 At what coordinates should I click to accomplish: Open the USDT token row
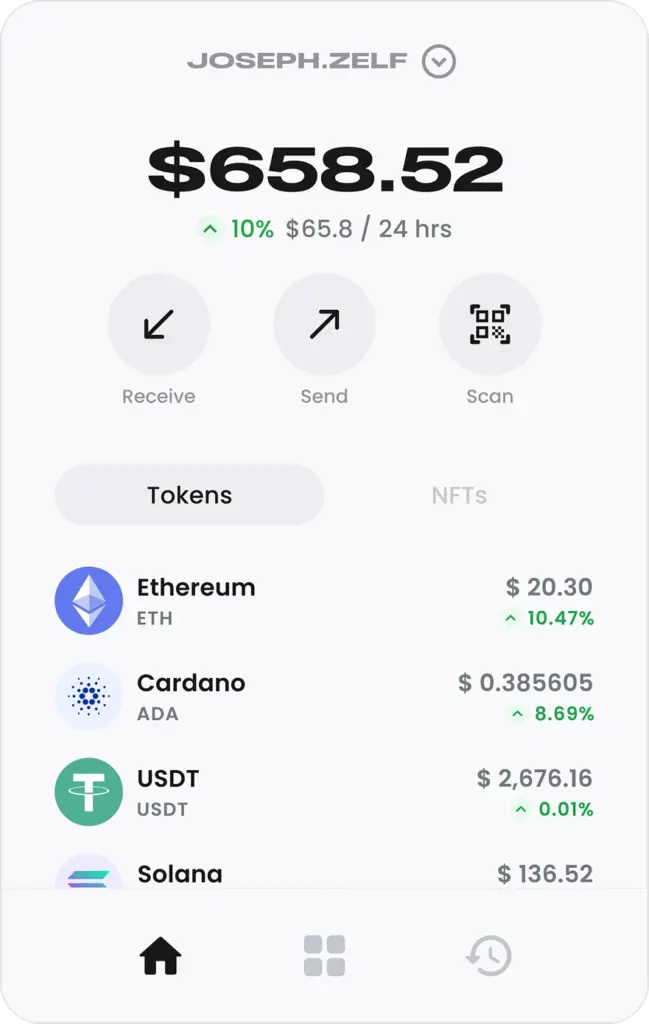click(x=324, y=792)
